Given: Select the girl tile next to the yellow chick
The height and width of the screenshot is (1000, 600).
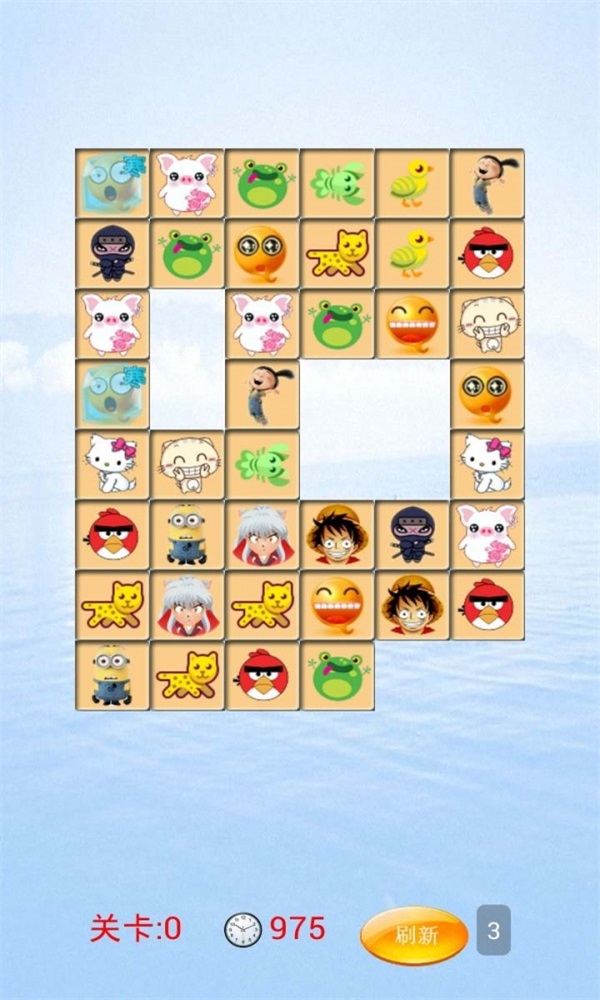Looking at the screenshot, I should click(x=487, y=183).
